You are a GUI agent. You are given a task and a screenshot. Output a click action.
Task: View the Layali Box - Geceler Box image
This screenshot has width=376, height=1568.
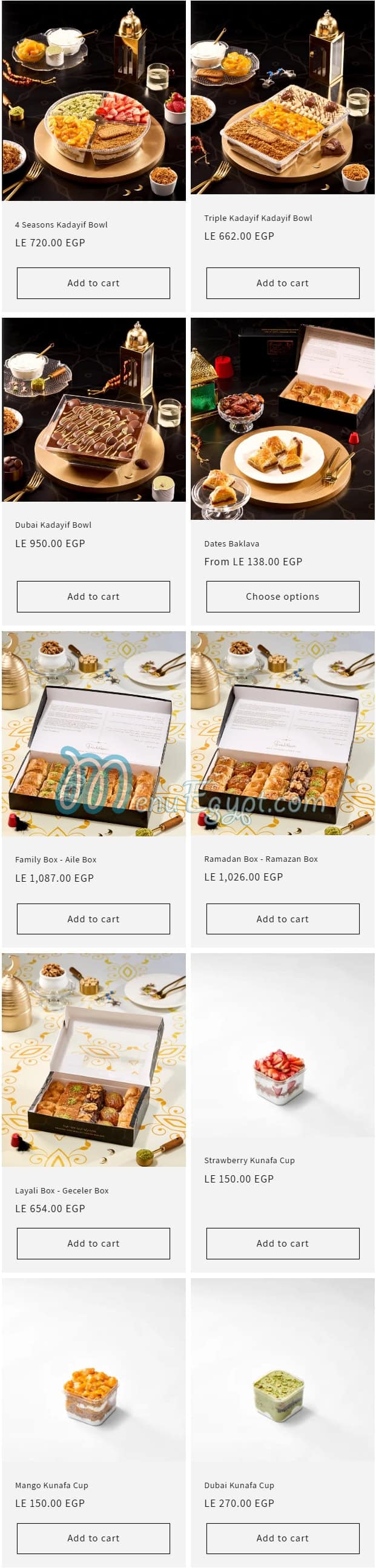tap(93, 1059)
